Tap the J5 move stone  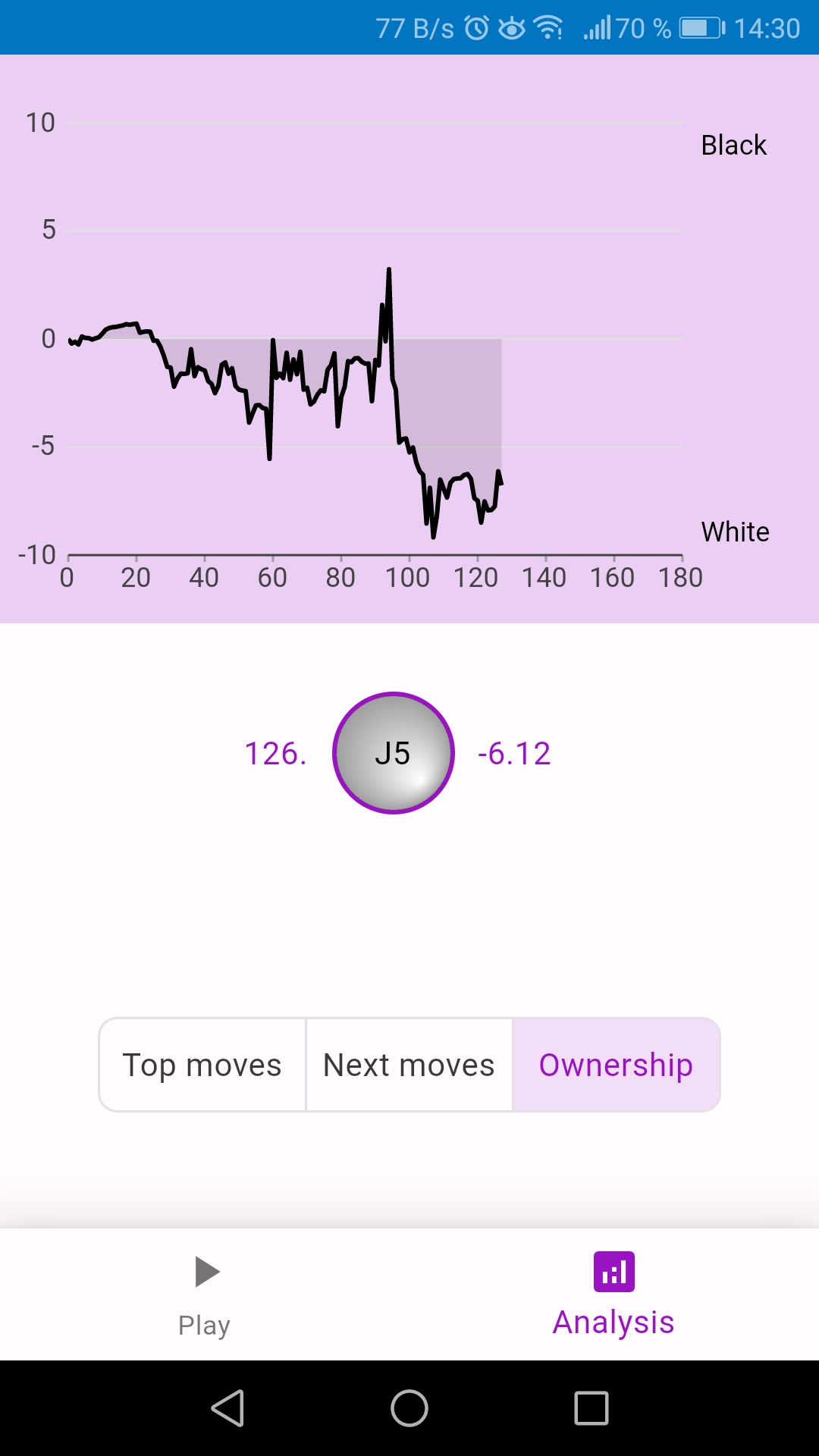tap(394, 753)
